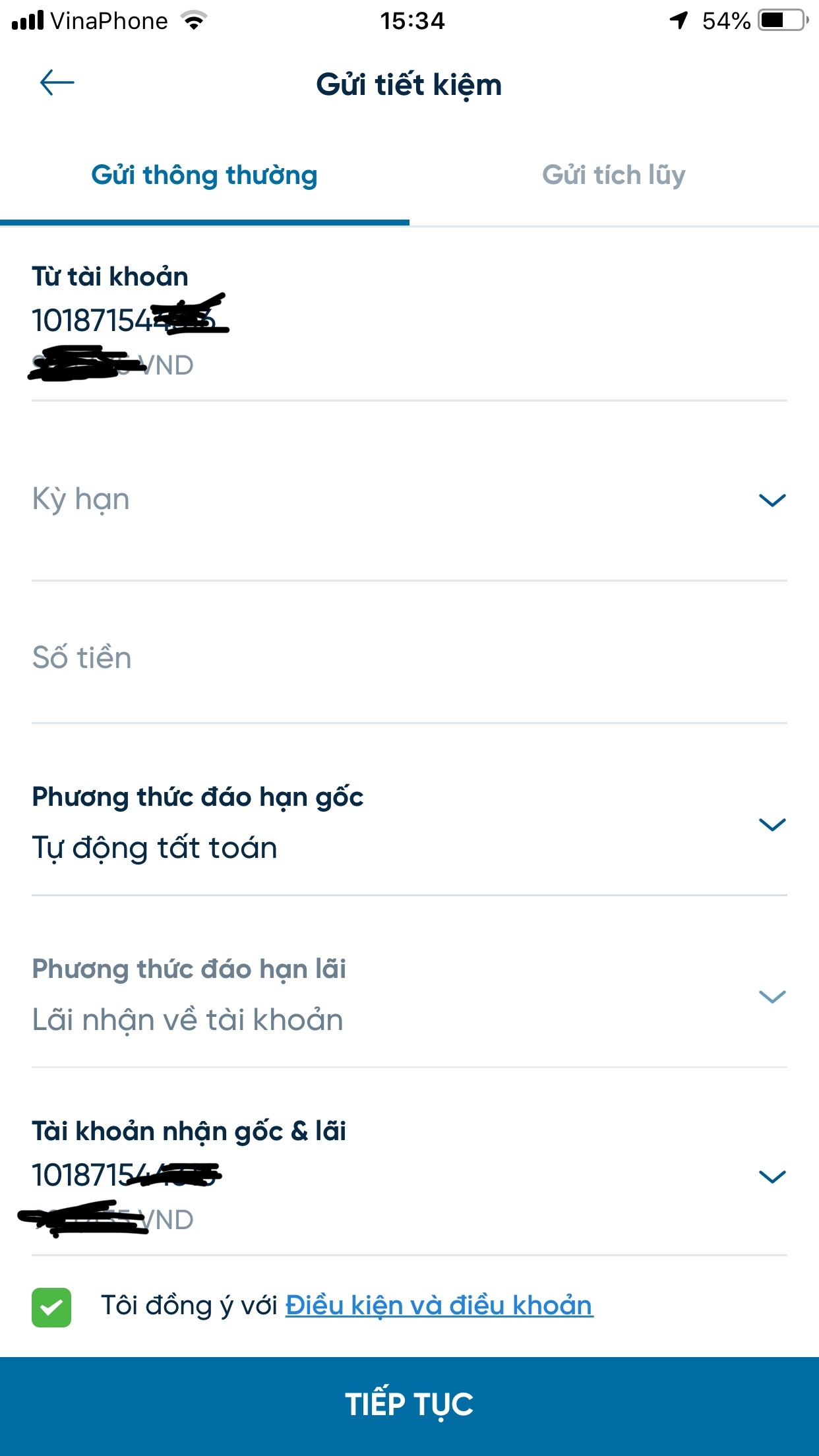Click the battery indicator icon

pos(780,19)
